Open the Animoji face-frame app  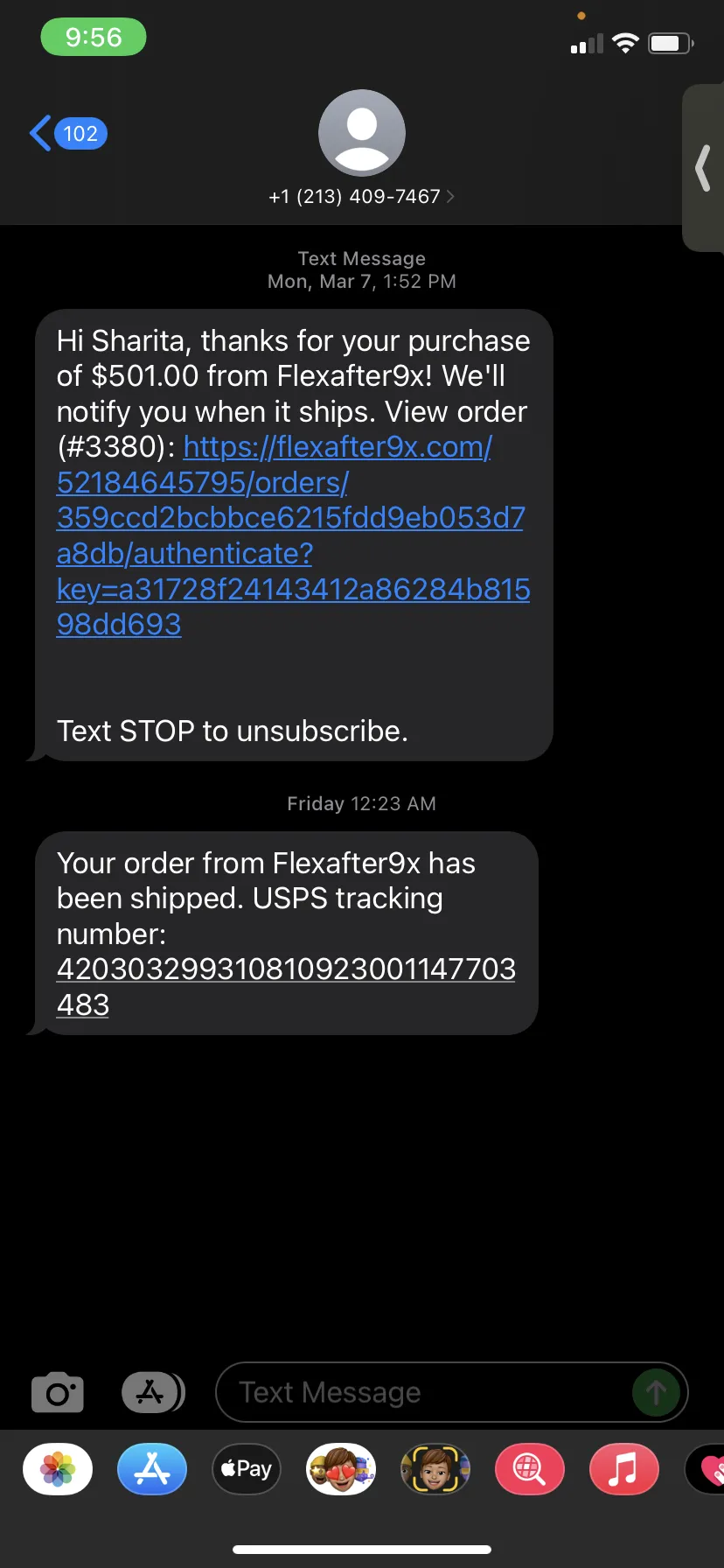click(x=435, y=1469)
